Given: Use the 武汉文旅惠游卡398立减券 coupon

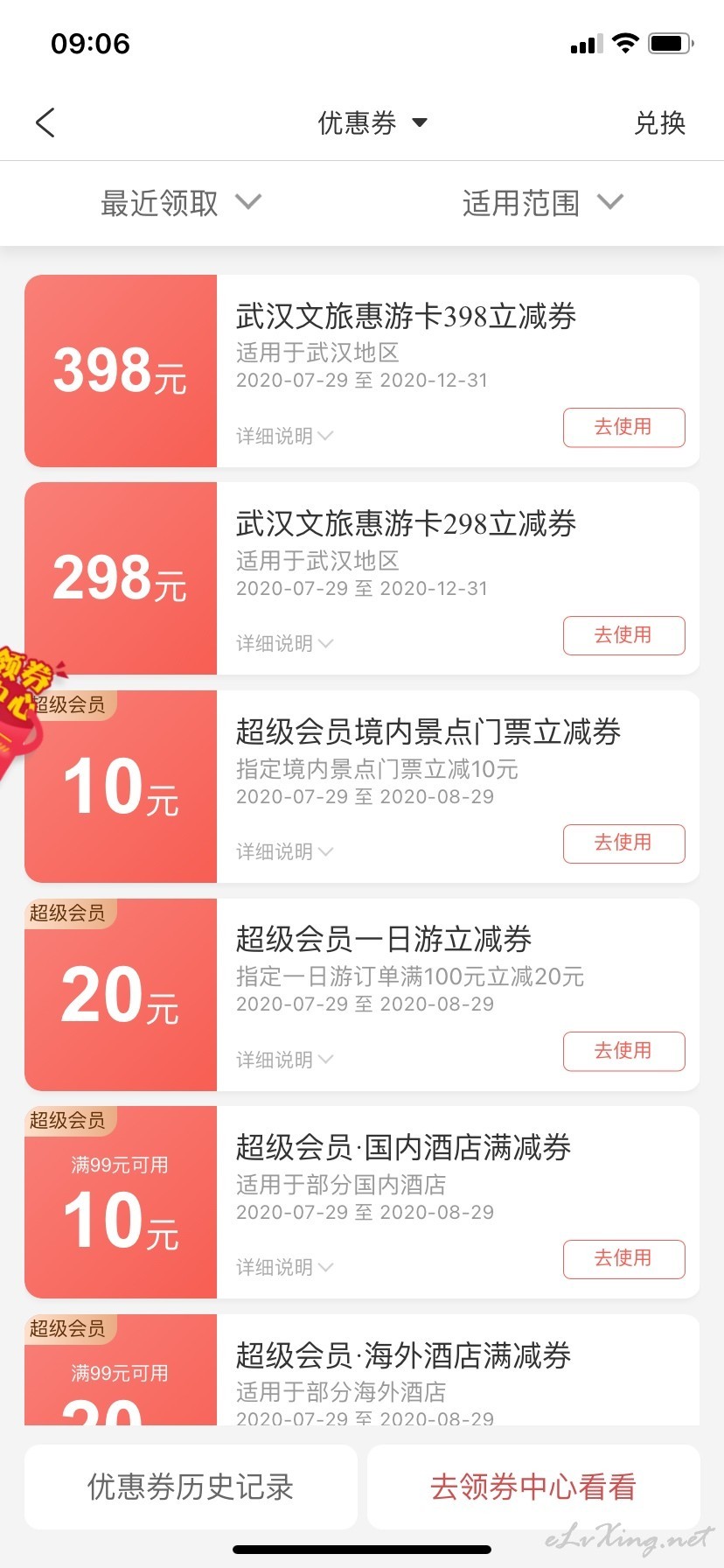Looking at the screenshot, I should tap(623, 427).
